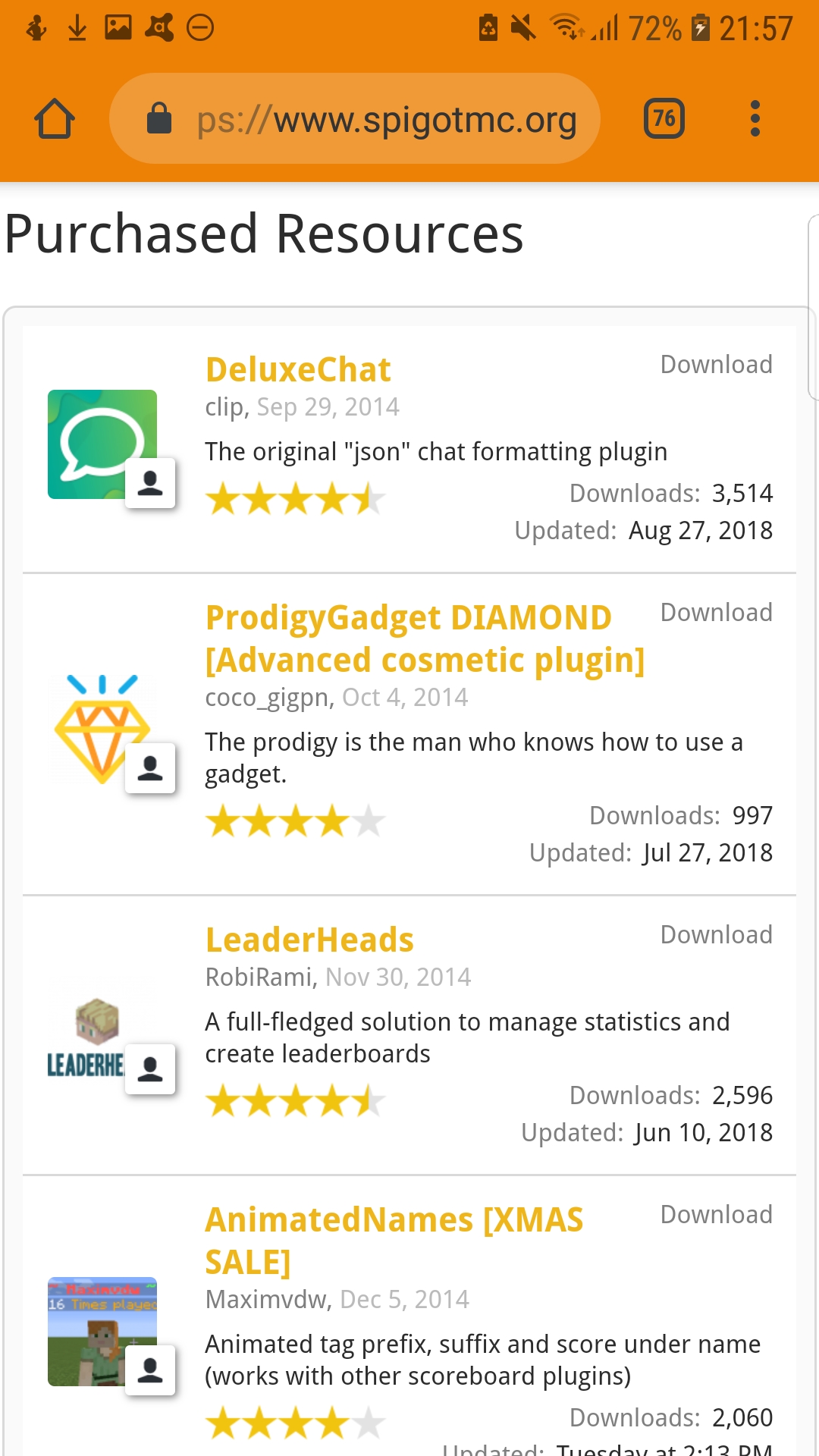
Task: View author clip's profile
Action: click(224, 407)
